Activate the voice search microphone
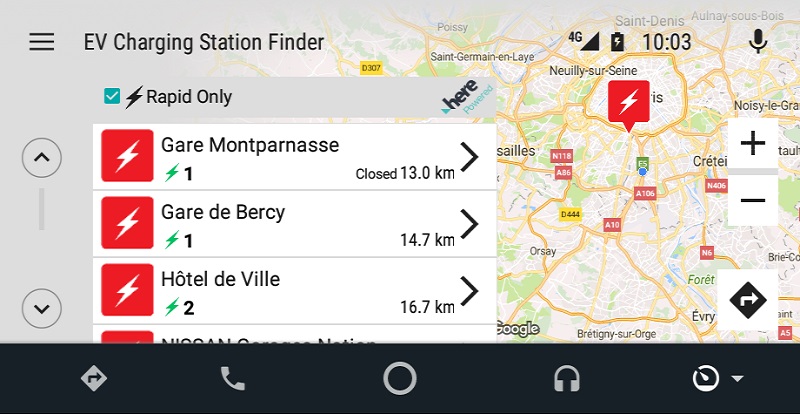The image size is (800, 414). coord(758,42)
